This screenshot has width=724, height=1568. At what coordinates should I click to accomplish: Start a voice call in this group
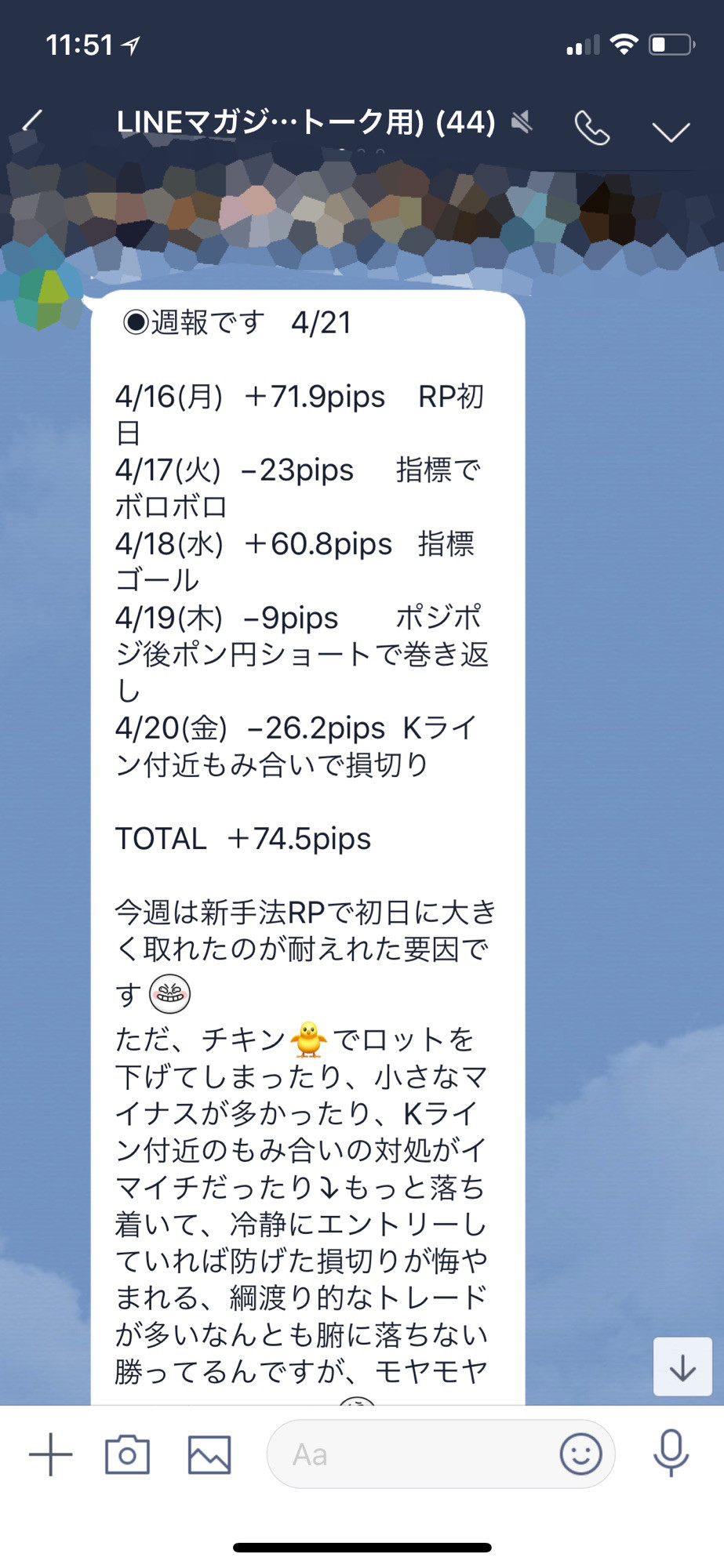pyautogui.click(x=591, y=129)
